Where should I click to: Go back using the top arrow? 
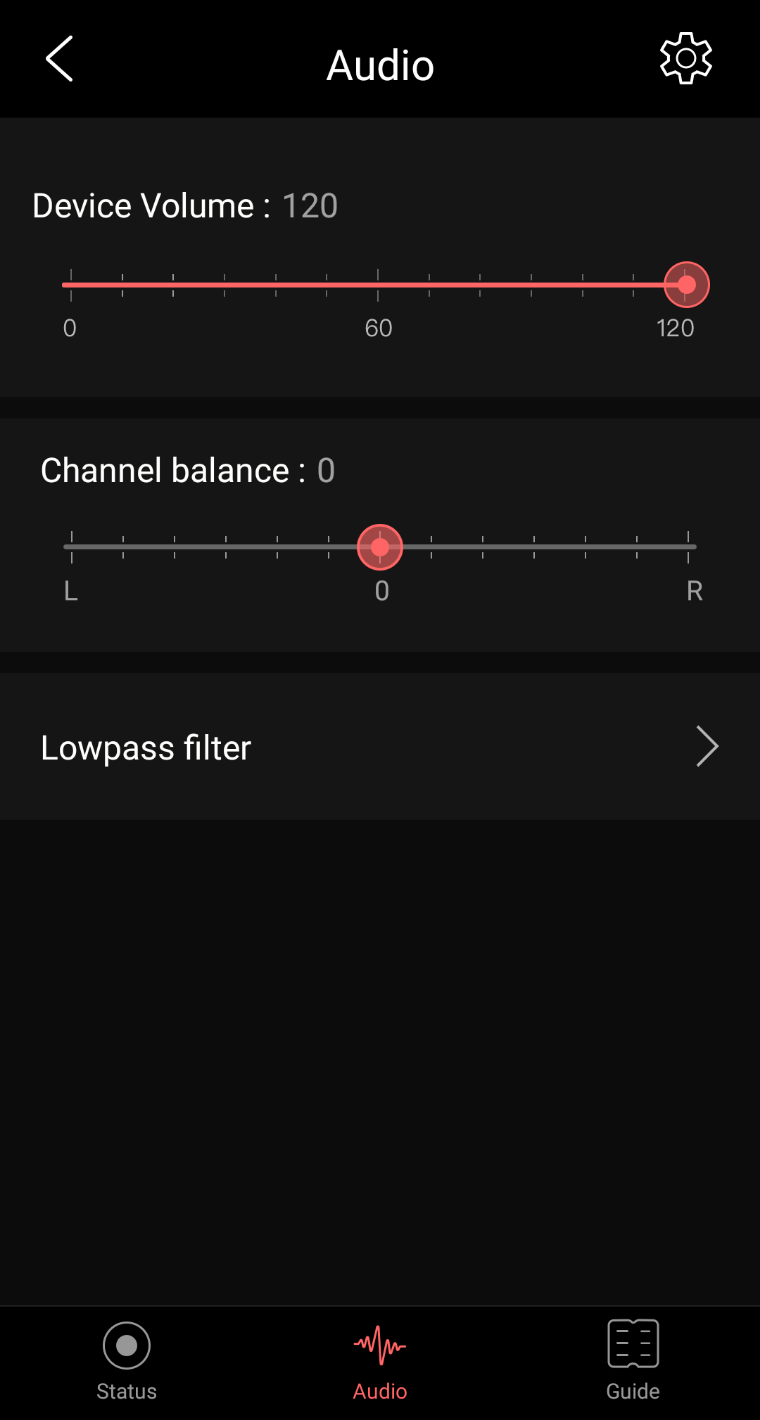60,60
